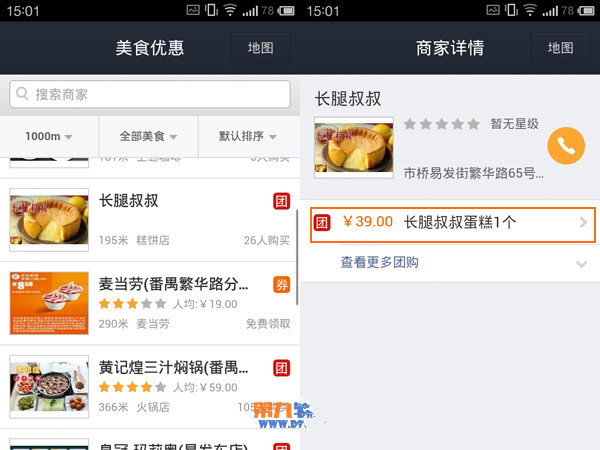
Task: Open map from the 商家详情 header
Action: [560, 48]
